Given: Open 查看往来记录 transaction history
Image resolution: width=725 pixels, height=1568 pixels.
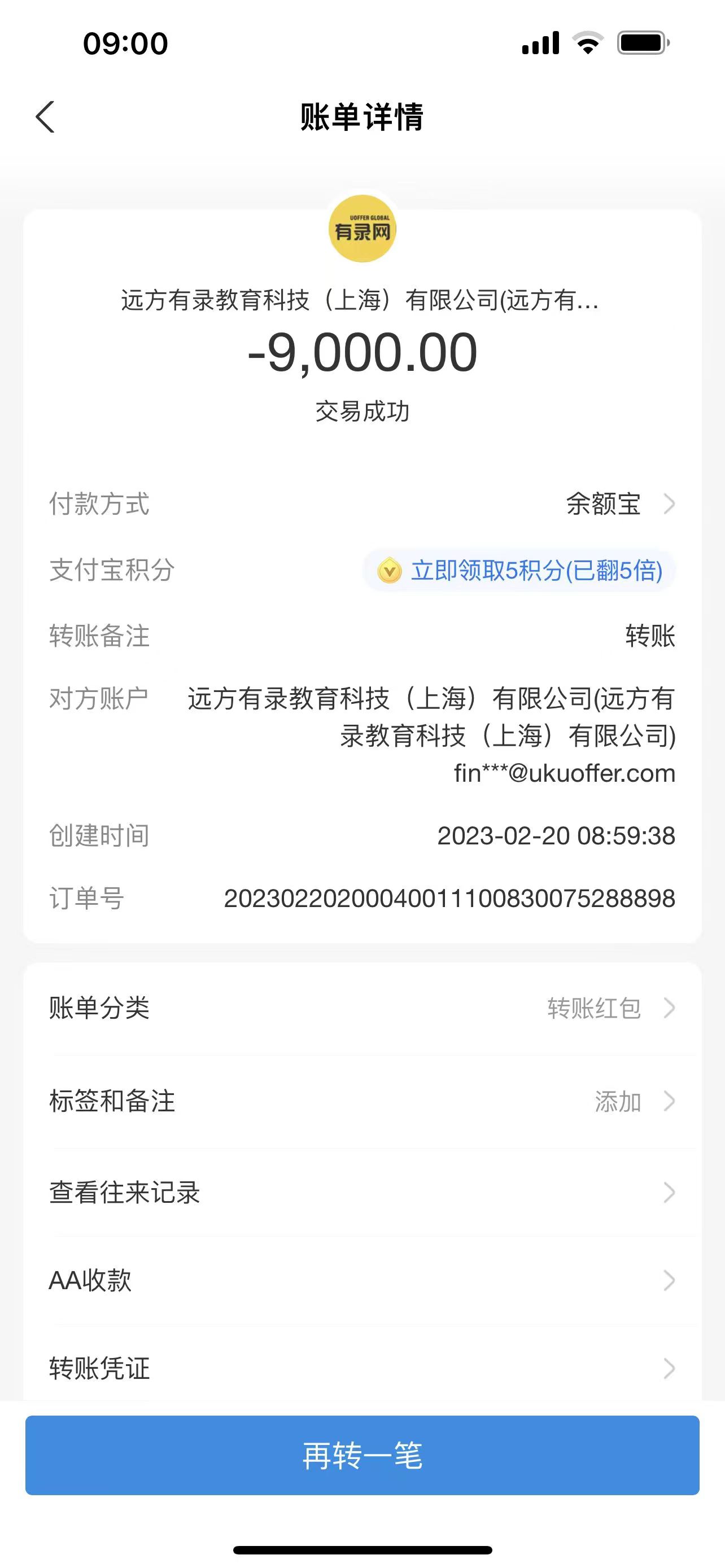Looking at the screenshot, I should pos(362,1193).
